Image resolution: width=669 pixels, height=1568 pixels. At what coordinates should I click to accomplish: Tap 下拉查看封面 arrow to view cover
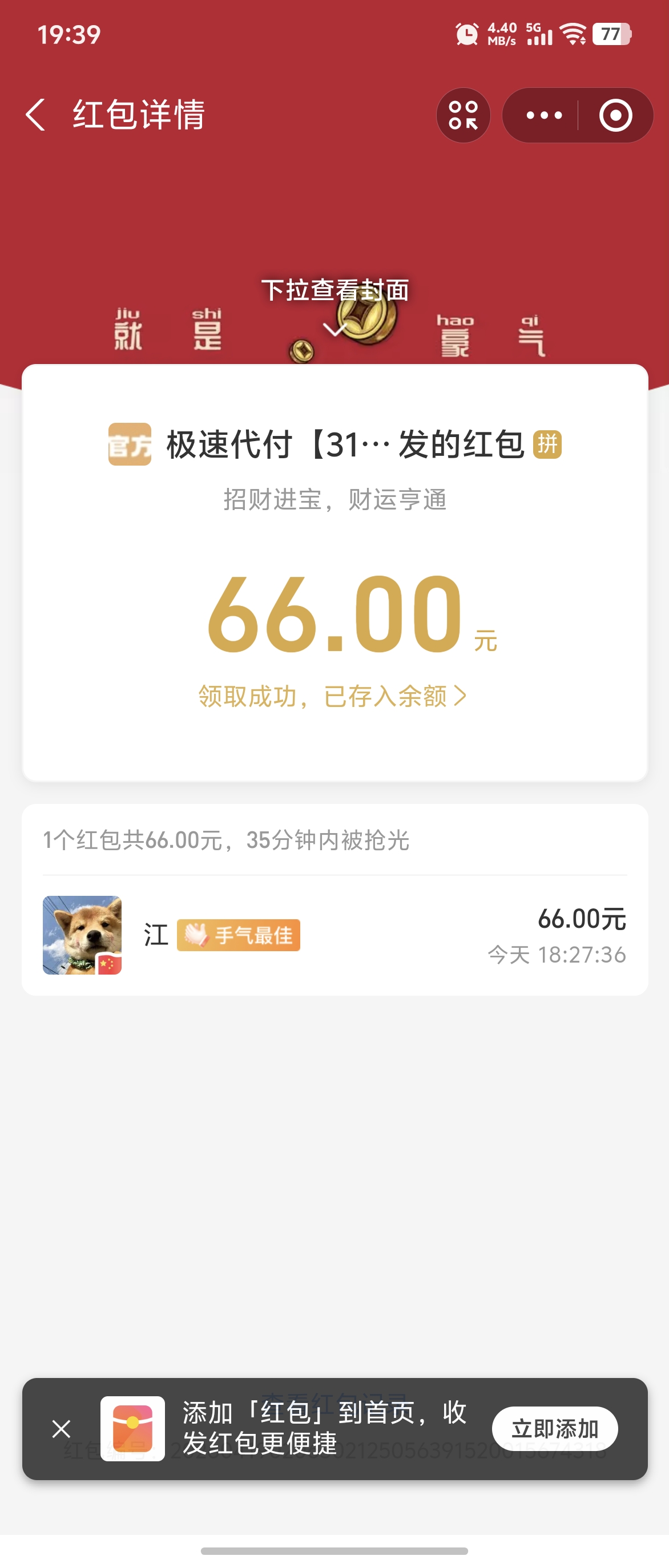[334, 329]
